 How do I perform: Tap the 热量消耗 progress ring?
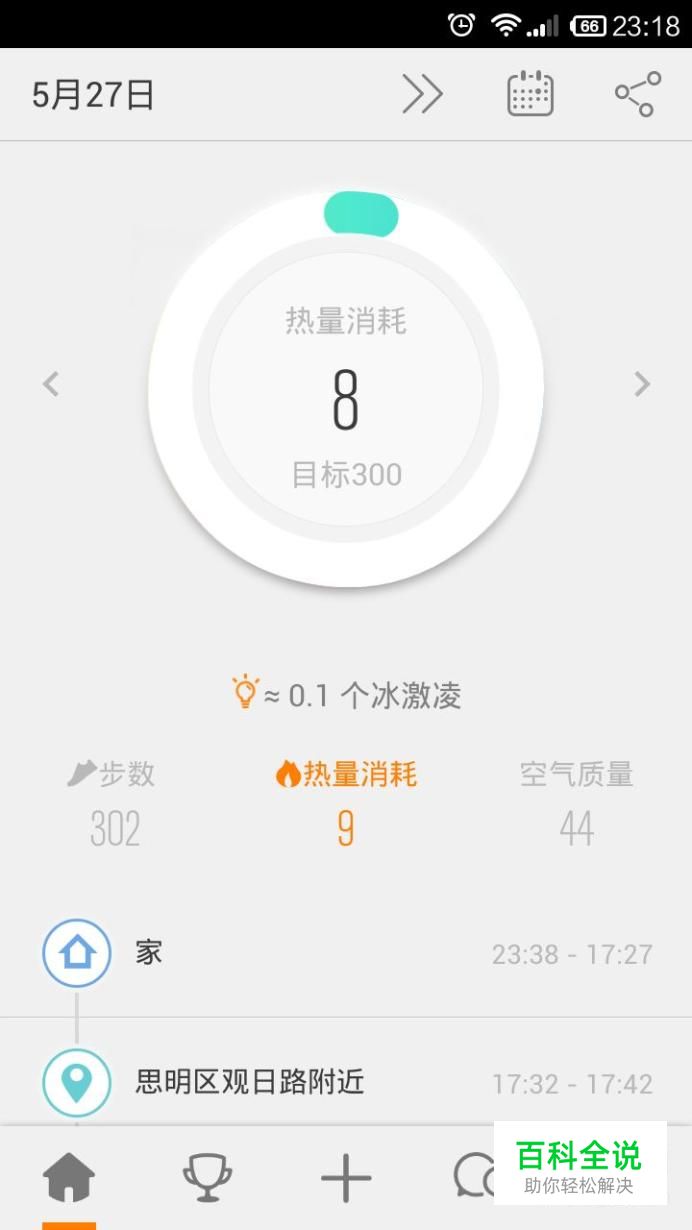coord(346,388)
